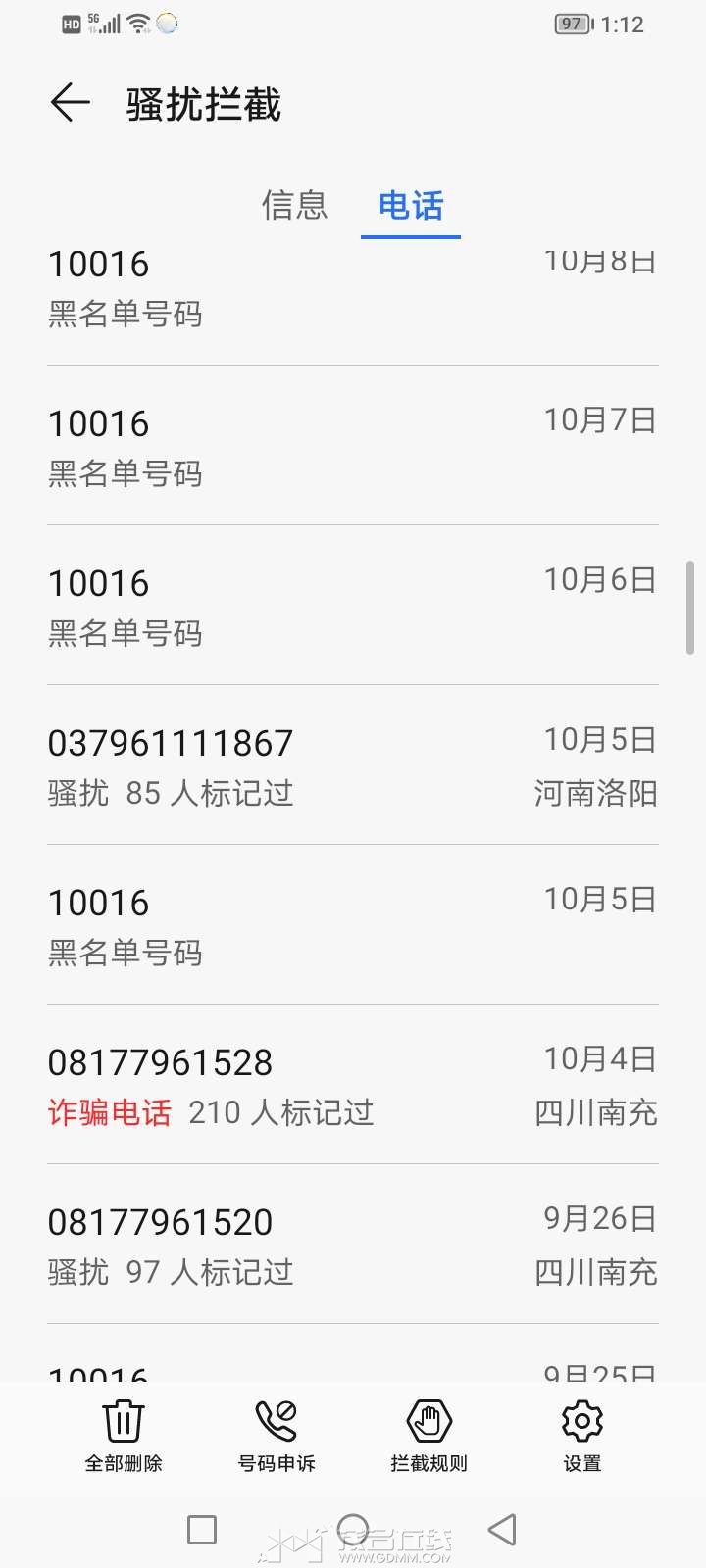Open the 10016 call blocked on 10月7日
Screen dimensions: 706x1568
(x=353, y=447)
